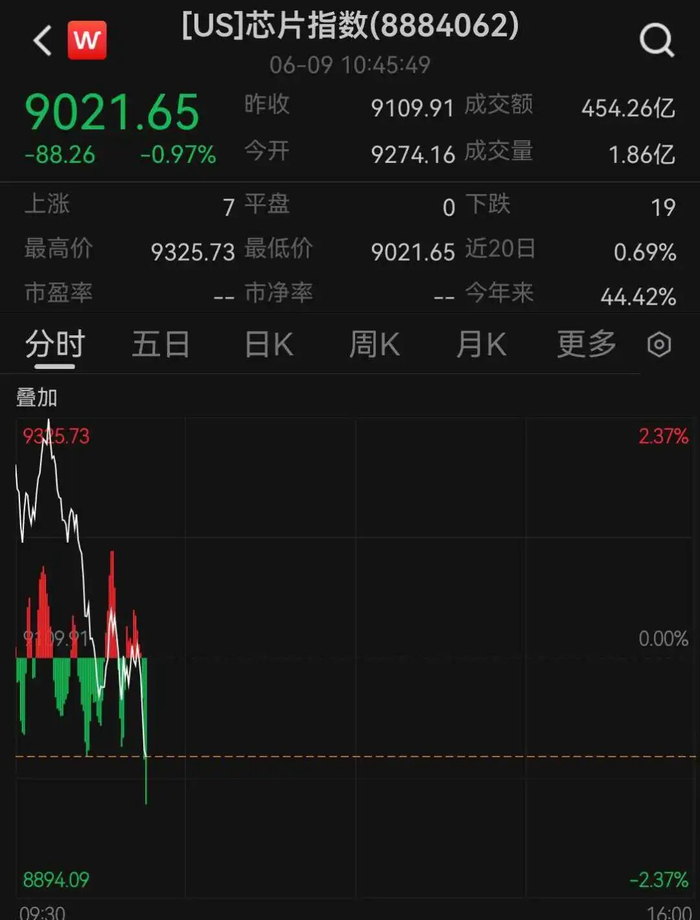Go back with the arrow icon
This screenshot has height=920, width=700.
click(42, 41)
